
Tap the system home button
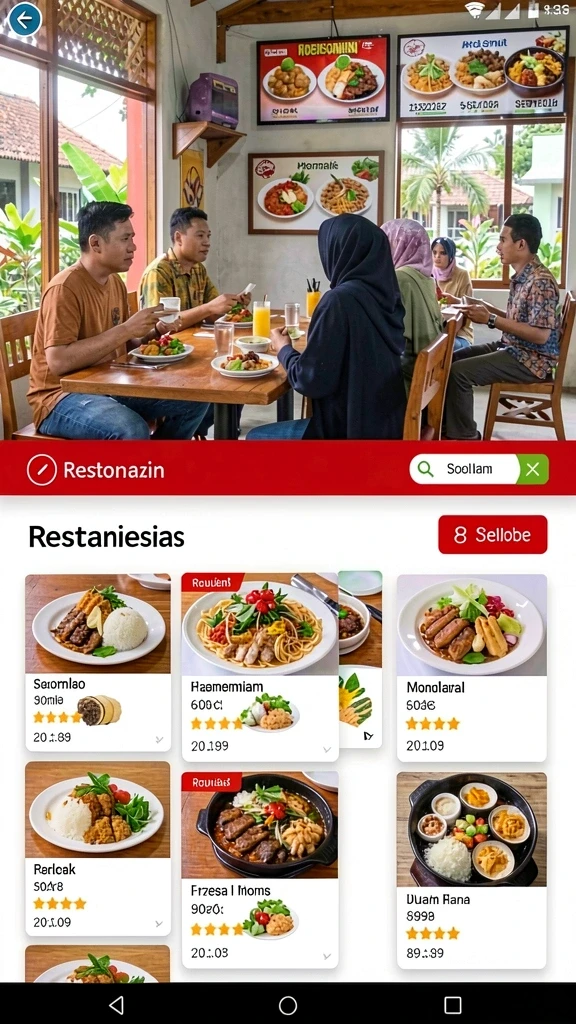pos(288,1004)
